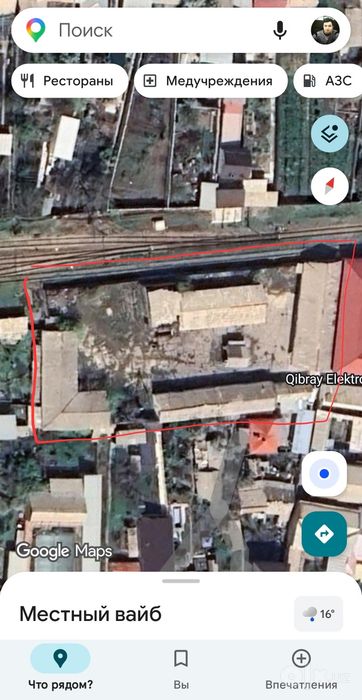
Task: Center the map on my location
Action: pyautogui.click(x=325, y=474)
